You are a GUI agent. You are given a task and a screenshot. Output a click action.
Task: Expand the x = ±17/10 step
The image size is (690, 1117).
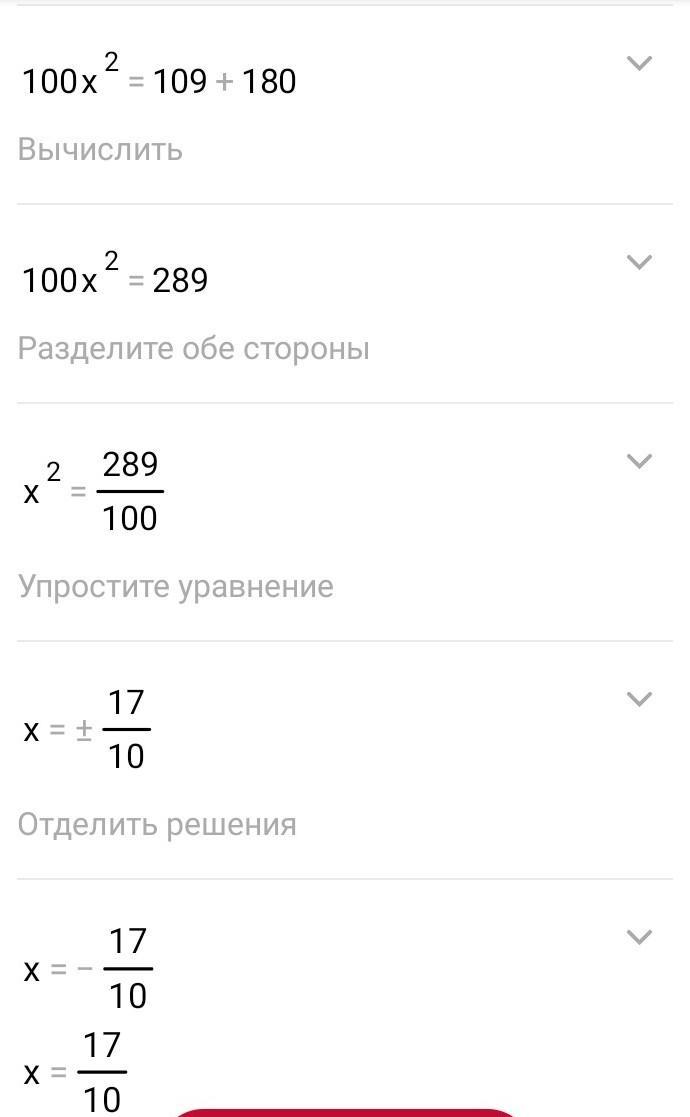tap(639, 699)
